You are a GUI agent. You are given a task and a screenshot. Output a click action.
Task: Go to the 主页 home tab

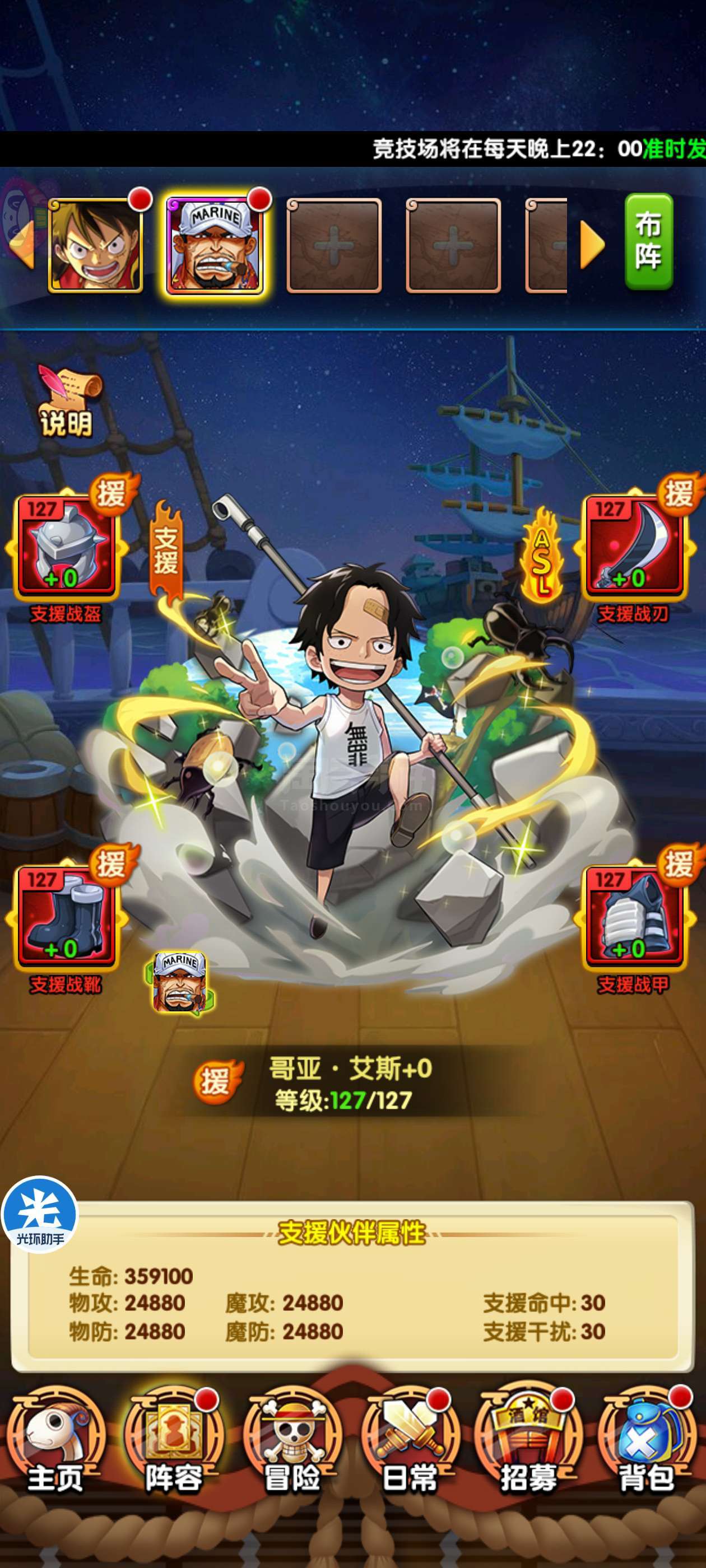click(x=56, y=1444)
